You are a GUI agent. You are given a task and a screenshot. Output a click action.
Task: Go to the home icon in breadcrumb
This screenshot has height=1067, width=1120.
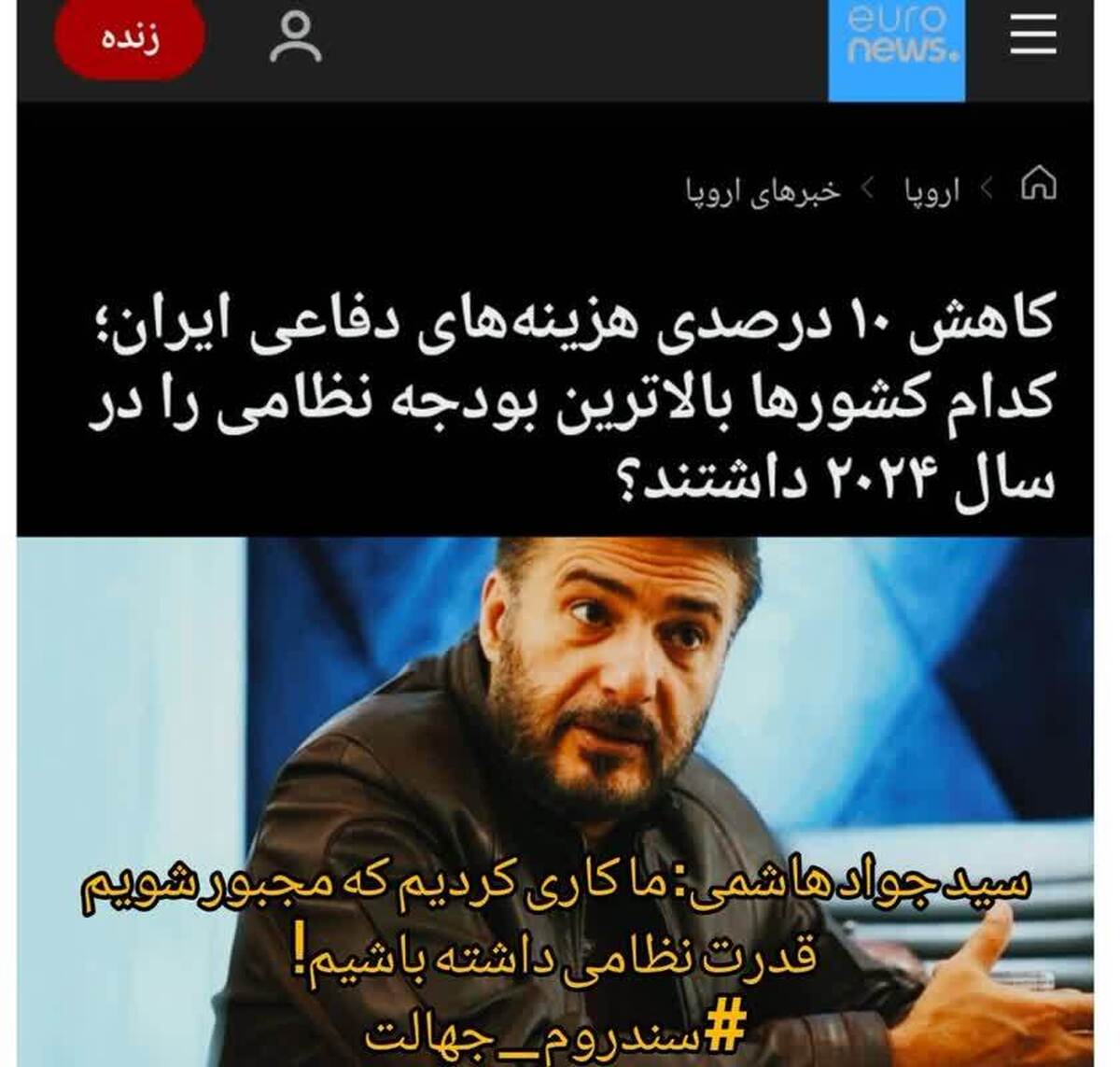click(1039, 186)
